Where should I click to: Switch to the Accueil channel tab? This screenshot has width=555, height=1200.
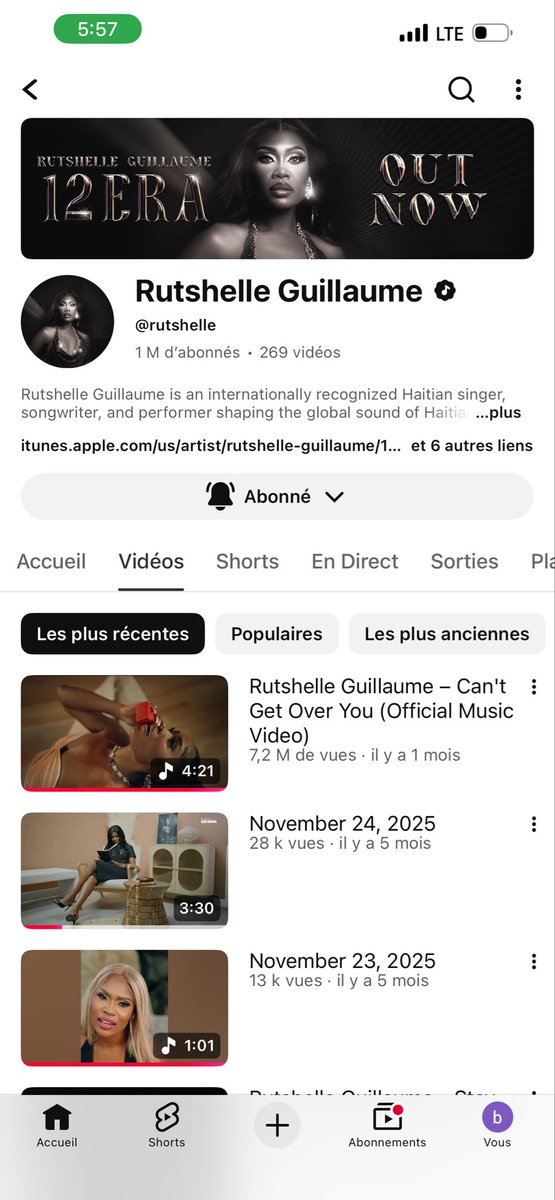point(51,561)
